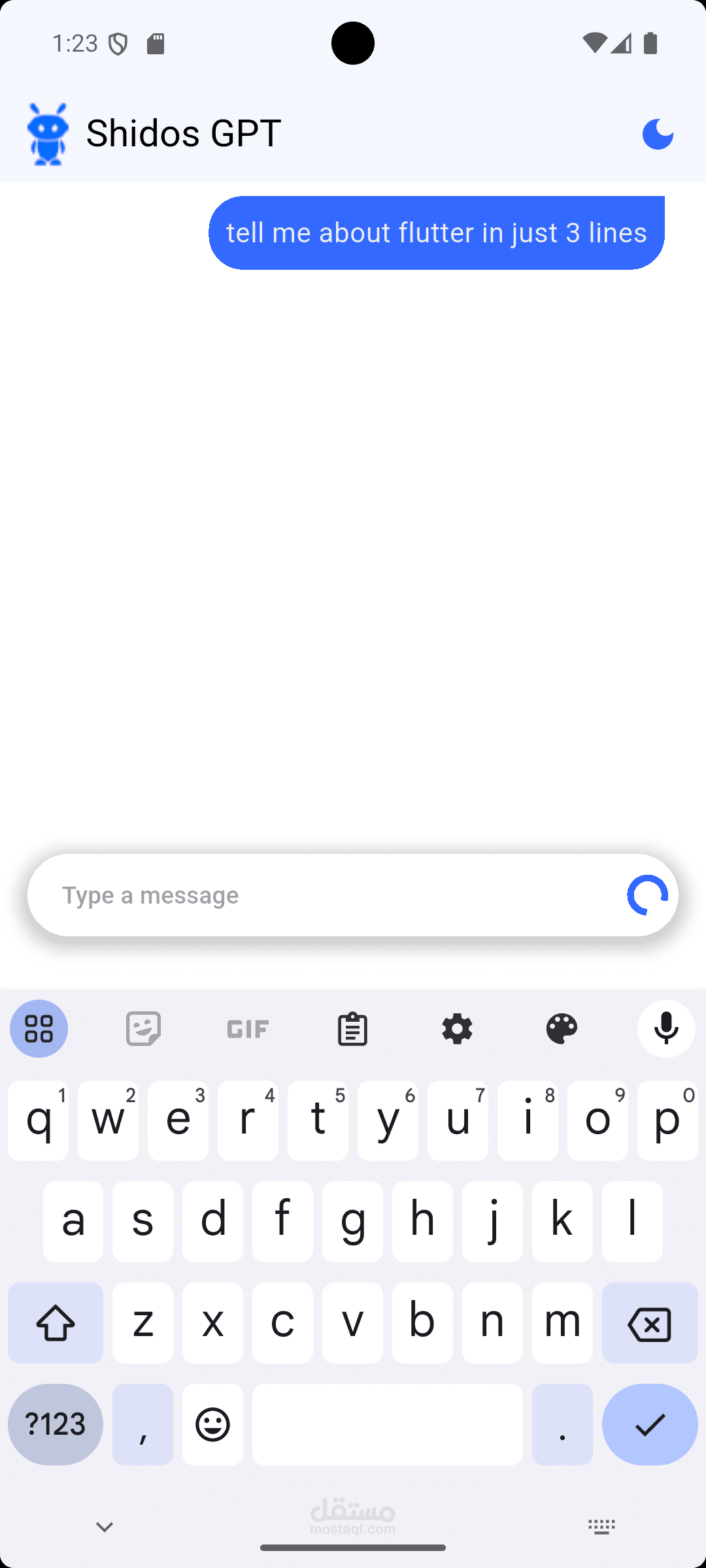Open the keyboard tools grid menu
Viewport: 706px width, 1568px height.
pos(39,1029)
